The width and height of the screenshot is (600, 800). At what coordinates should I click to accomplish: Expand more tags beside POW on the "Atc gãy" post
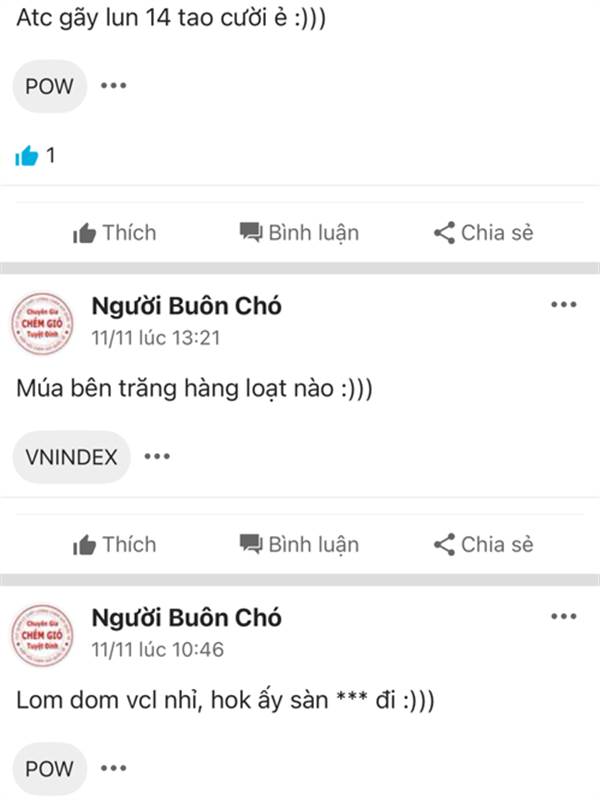114,86
